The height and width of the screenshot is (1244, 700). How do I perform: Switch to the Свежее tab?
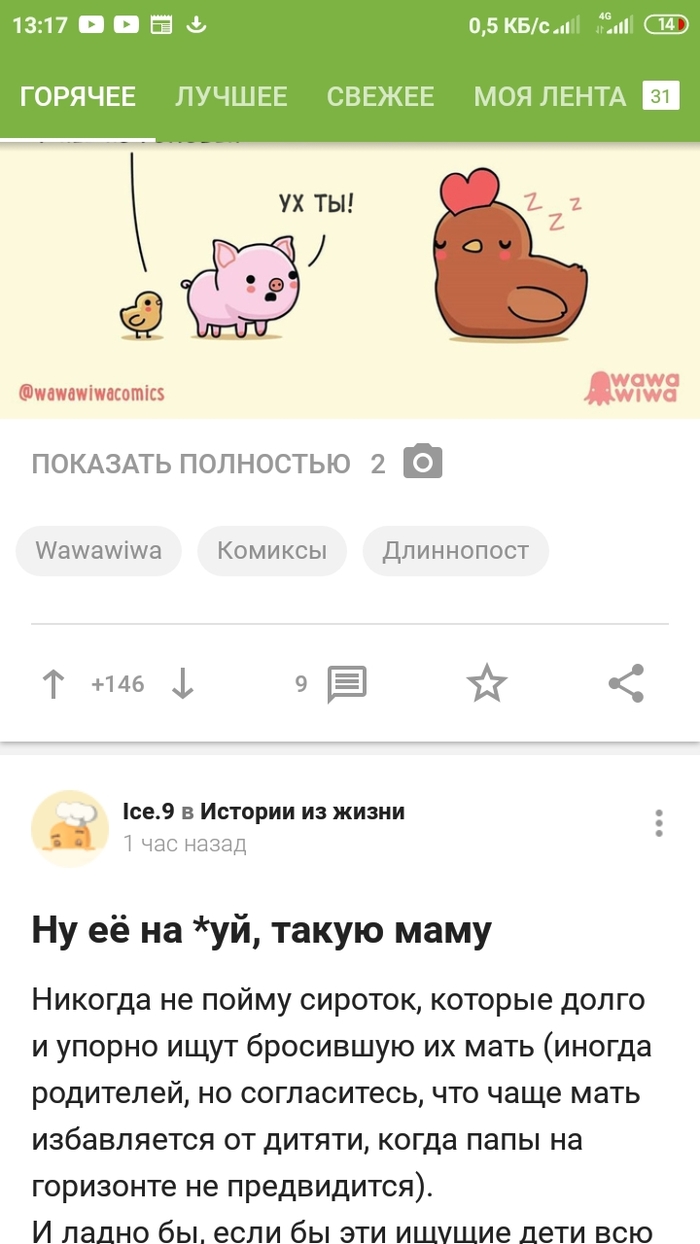point(380,97)
